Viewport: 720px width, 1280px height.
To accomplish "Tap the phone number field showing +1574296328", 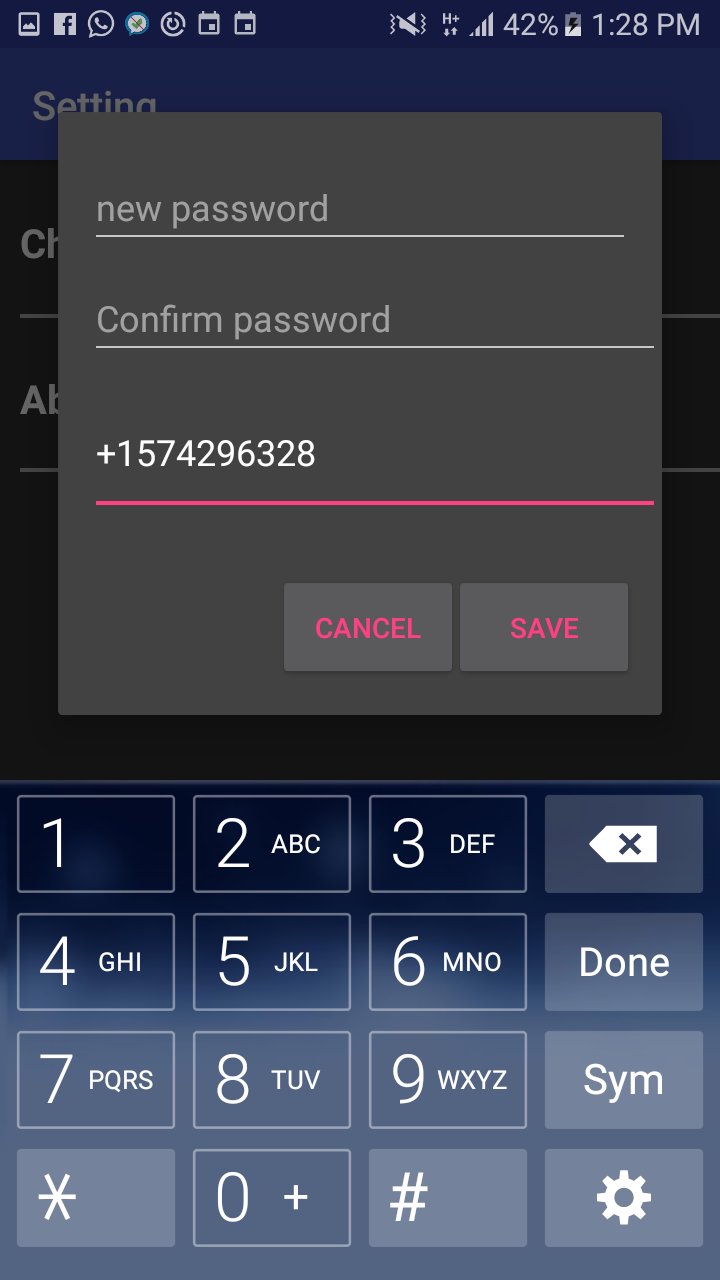I will click(x=374, y=453).
